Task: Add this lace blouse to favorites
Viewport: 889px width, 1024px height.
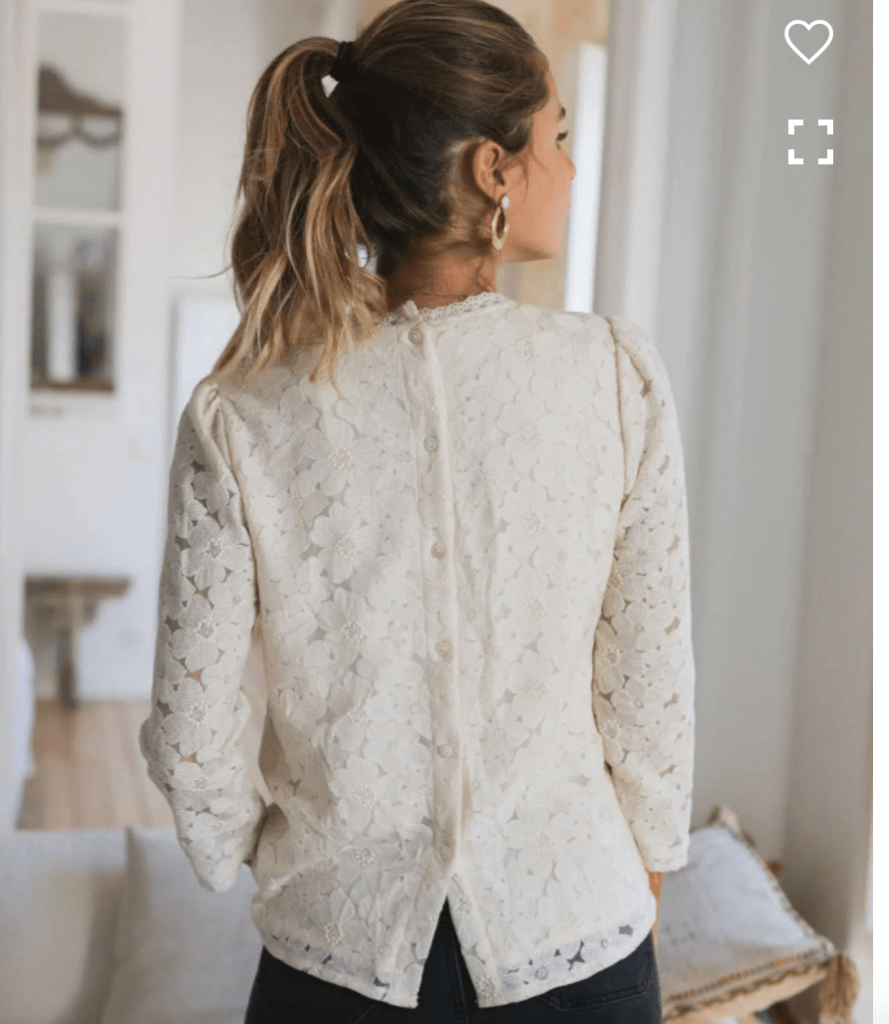Action: coord(808,41)
